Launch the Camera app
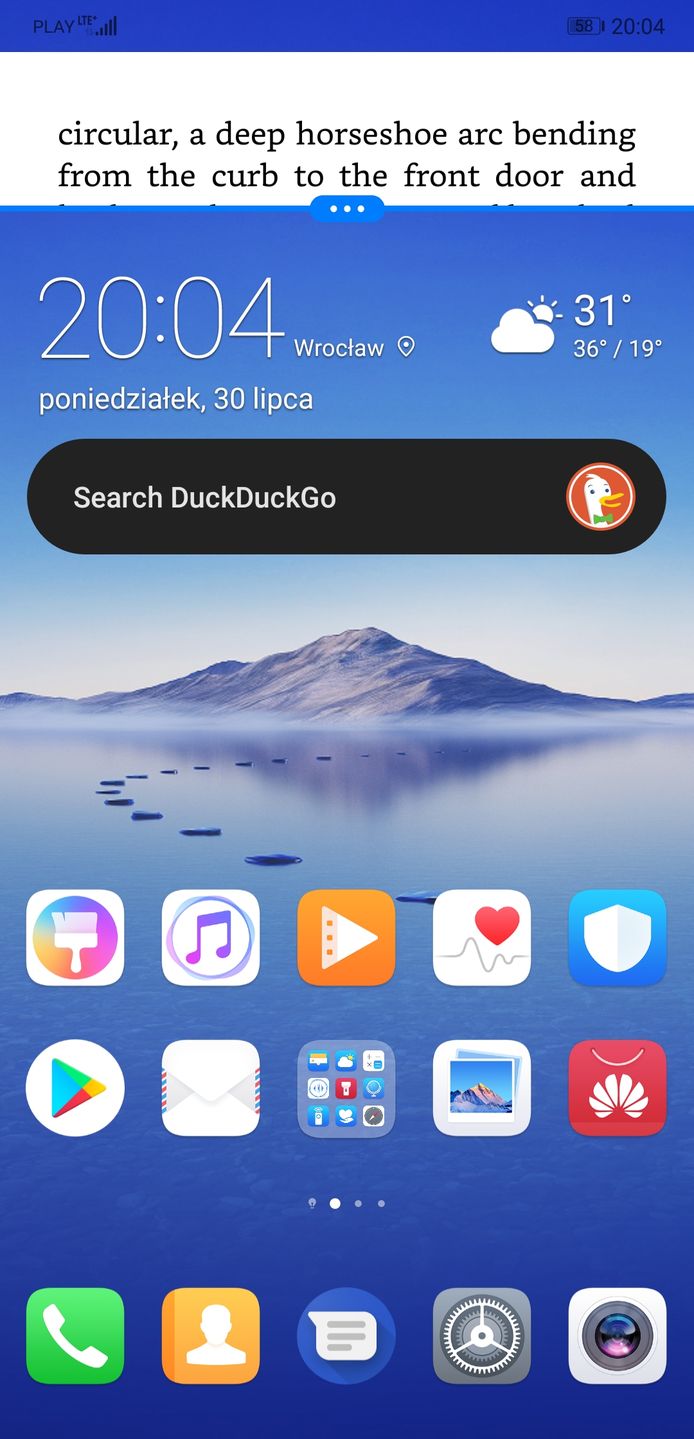The width and height of the screenshot is (694, 1439). tap(617, 1336)
